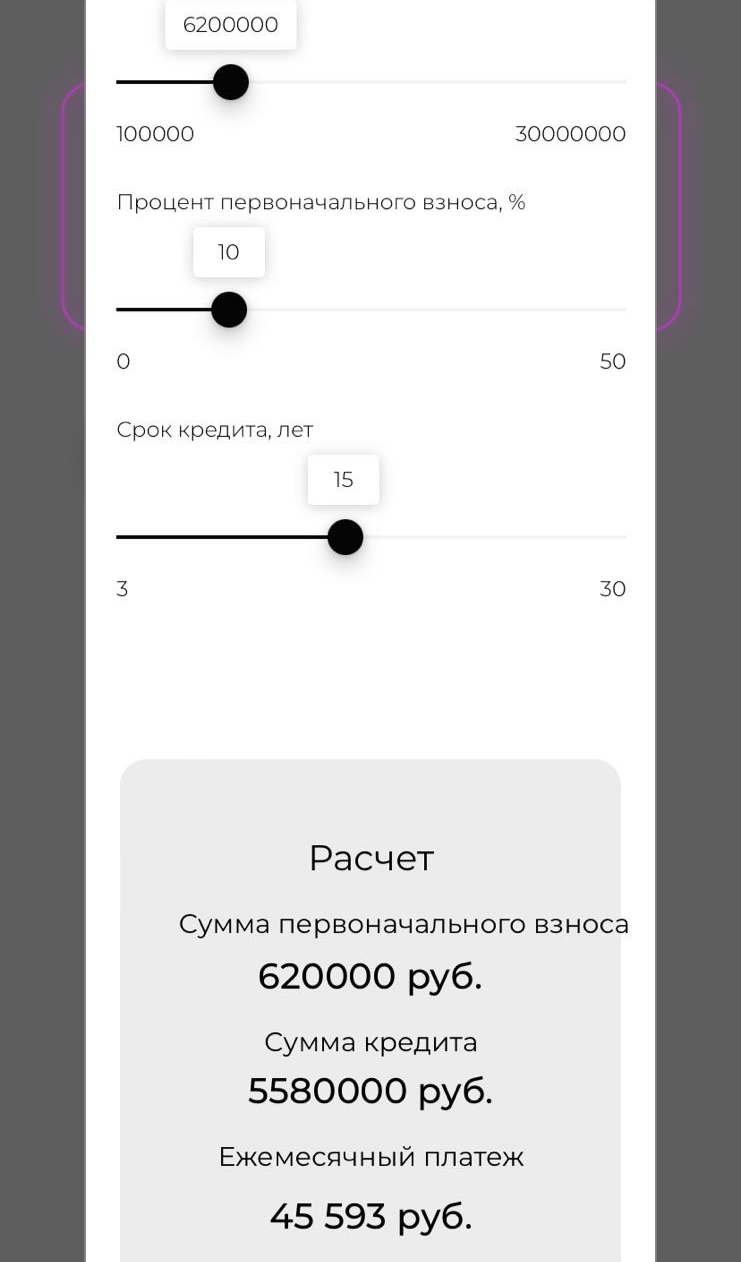The width and height of the screenshot is (741, 1262).
Task: Tap the loan term slider handle at 15
Action: 345,537
